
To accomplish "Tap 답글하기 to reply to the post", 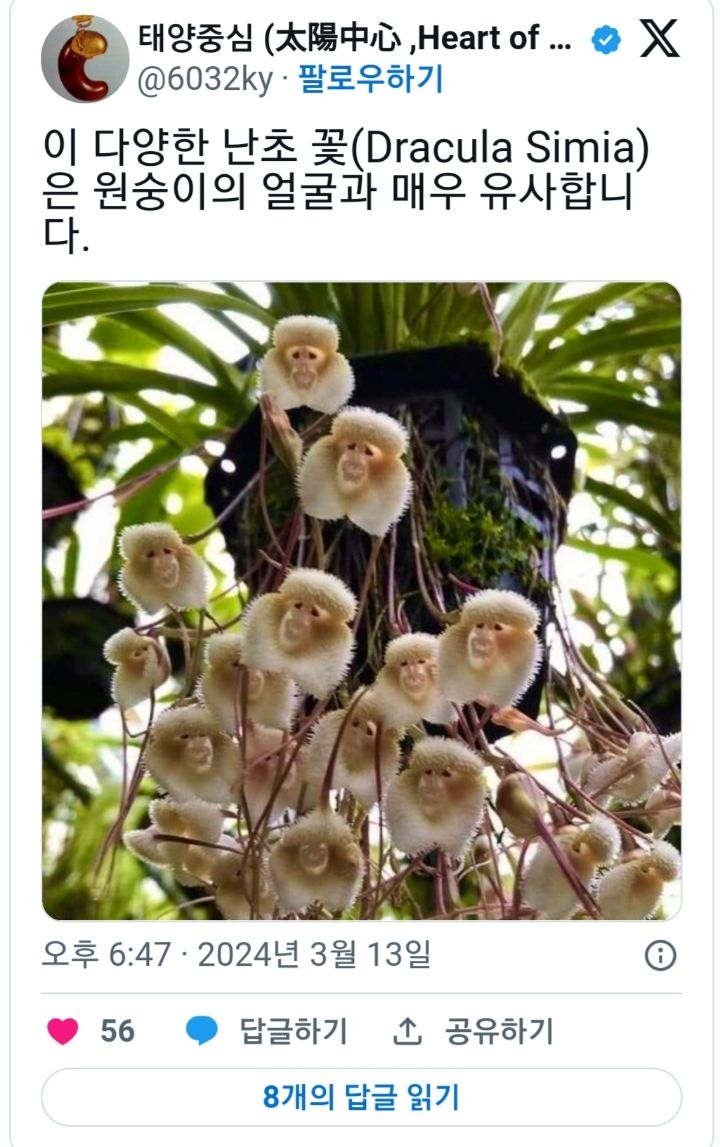I will (x=267, y=1031).
